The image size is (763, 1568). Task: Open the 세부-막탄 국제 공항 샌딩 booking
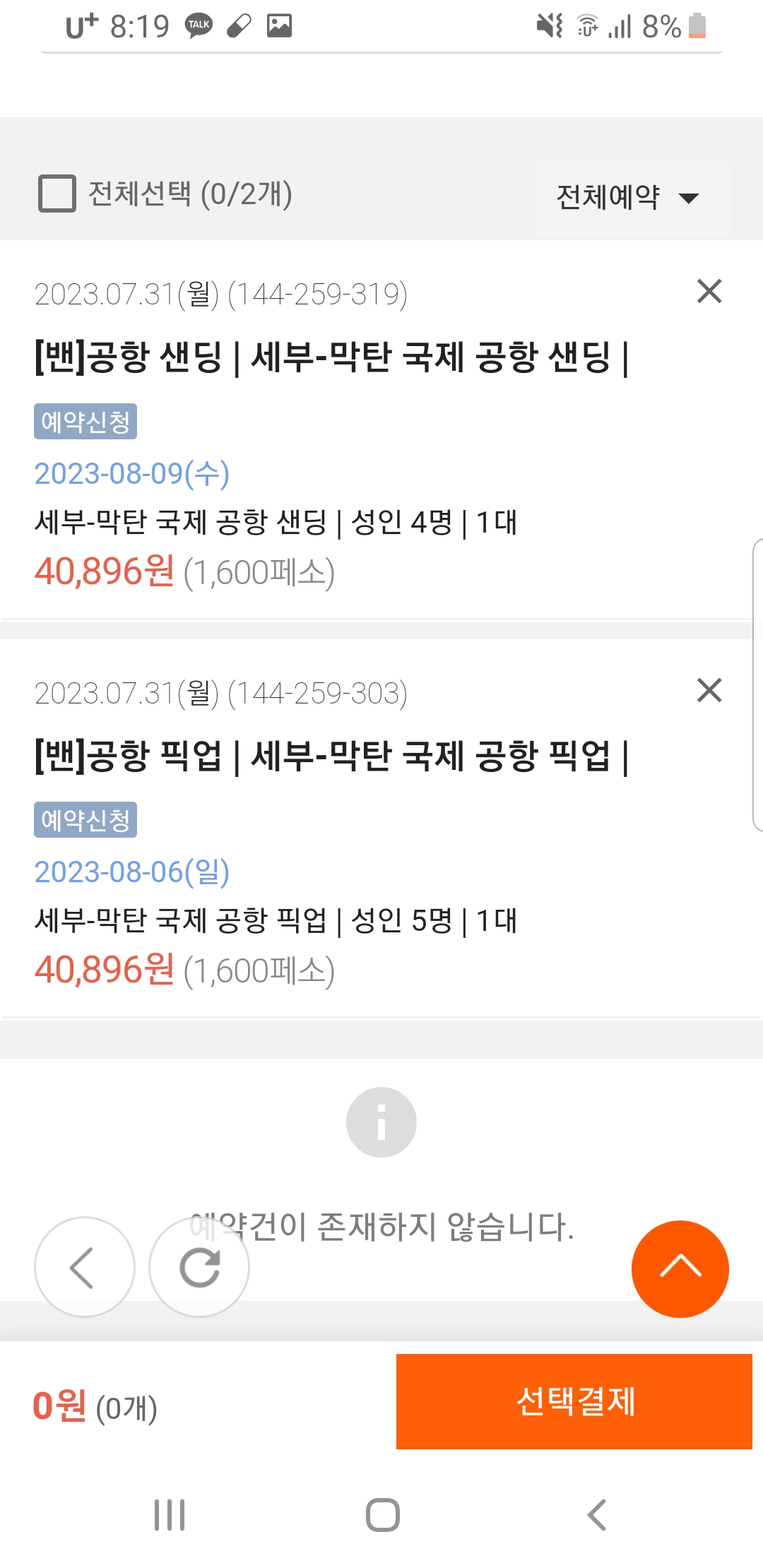331,357
